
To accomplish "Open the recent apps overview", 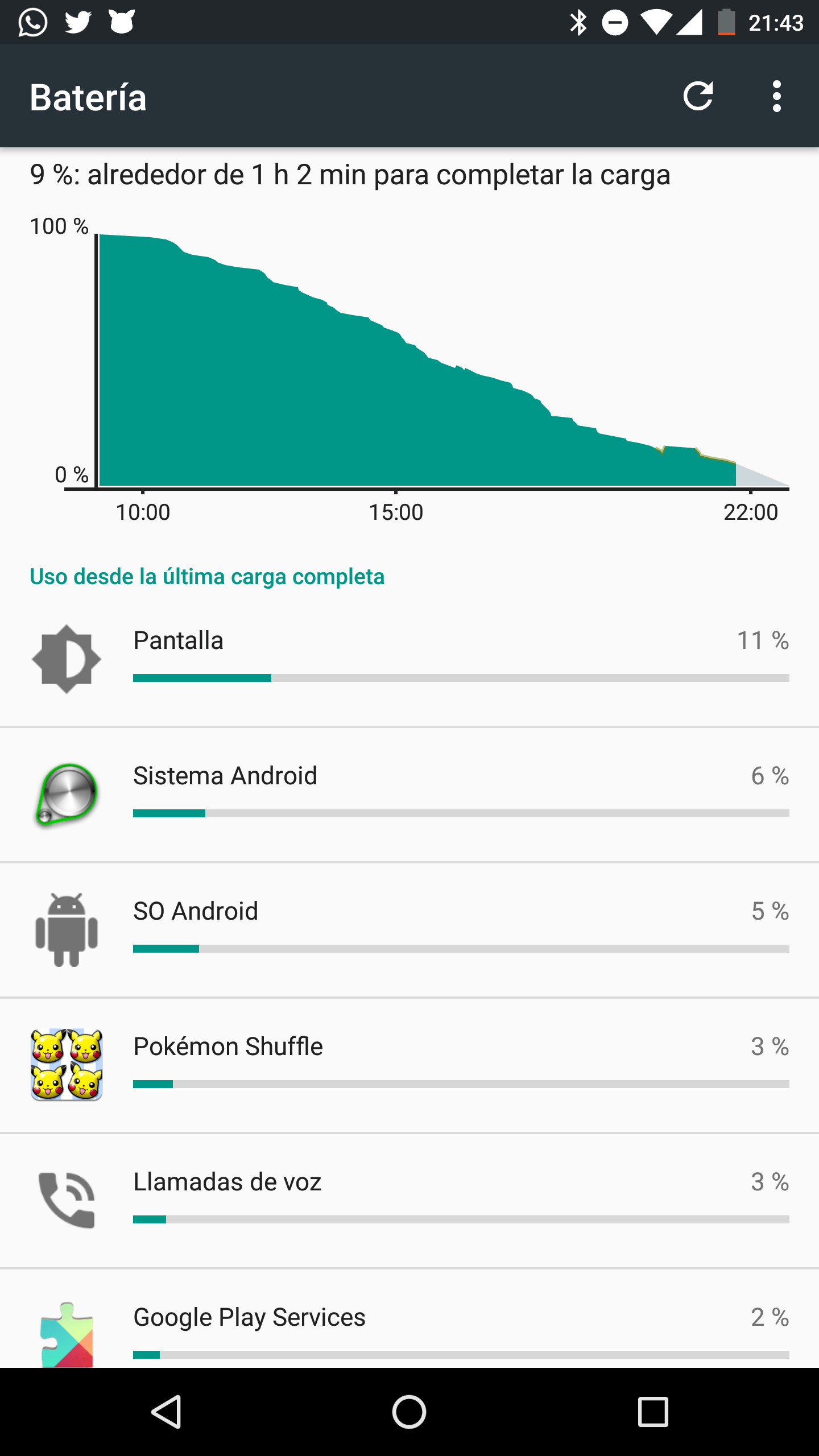I will (x=652, y=1412).
